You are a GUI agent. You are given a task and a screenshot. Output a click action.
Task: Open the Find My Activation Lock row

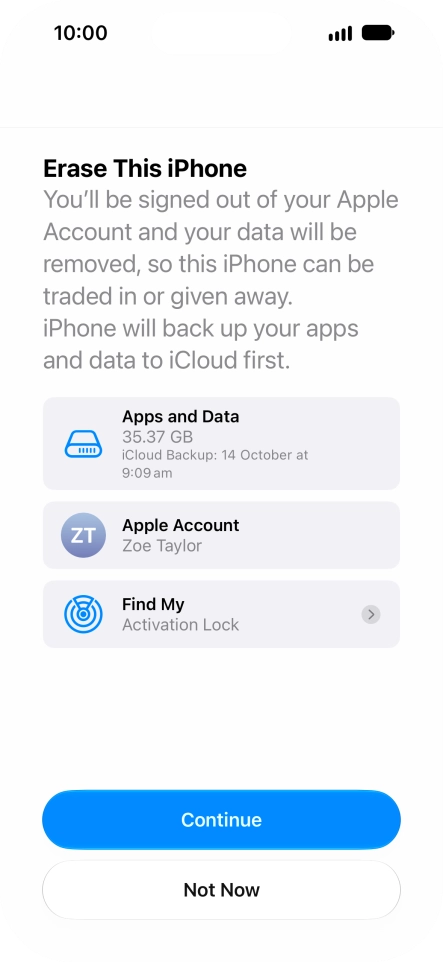coord(221,614)
